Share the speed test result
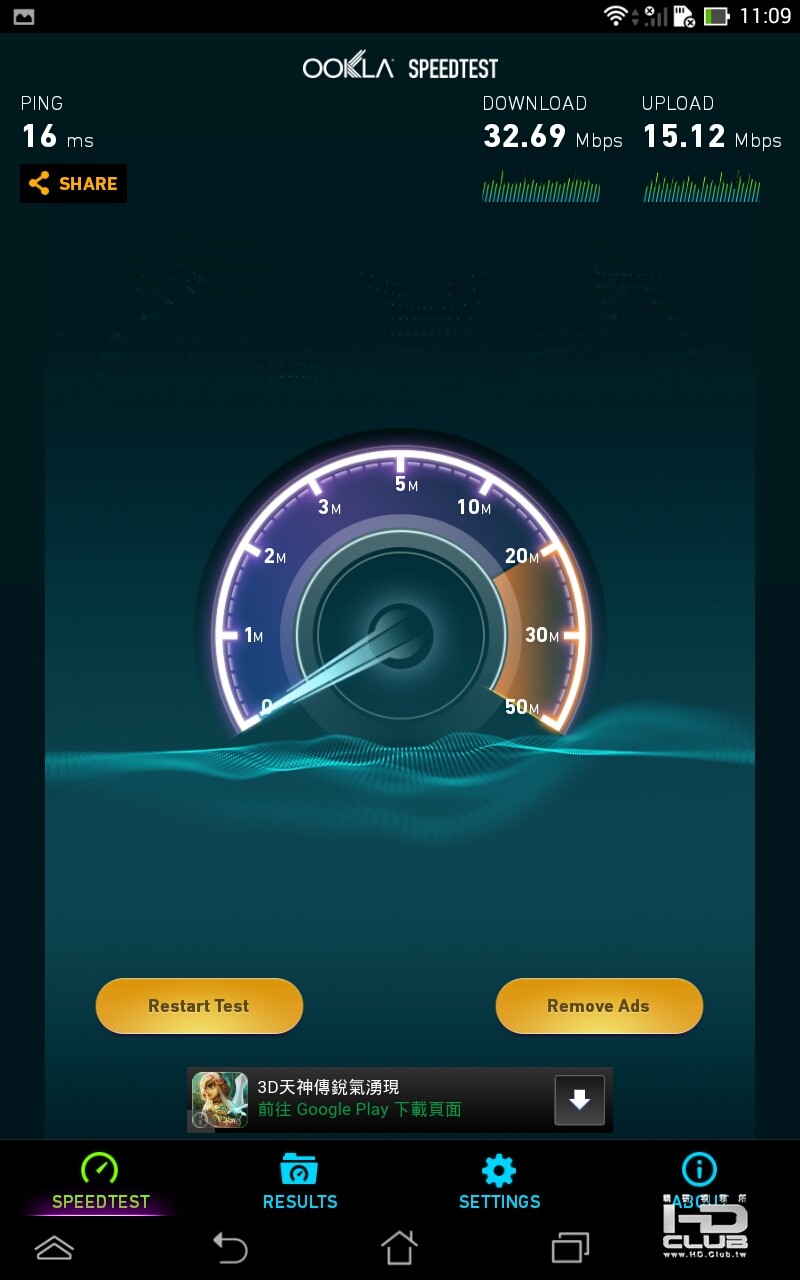 pyautogui.click(x=73, y=184)
